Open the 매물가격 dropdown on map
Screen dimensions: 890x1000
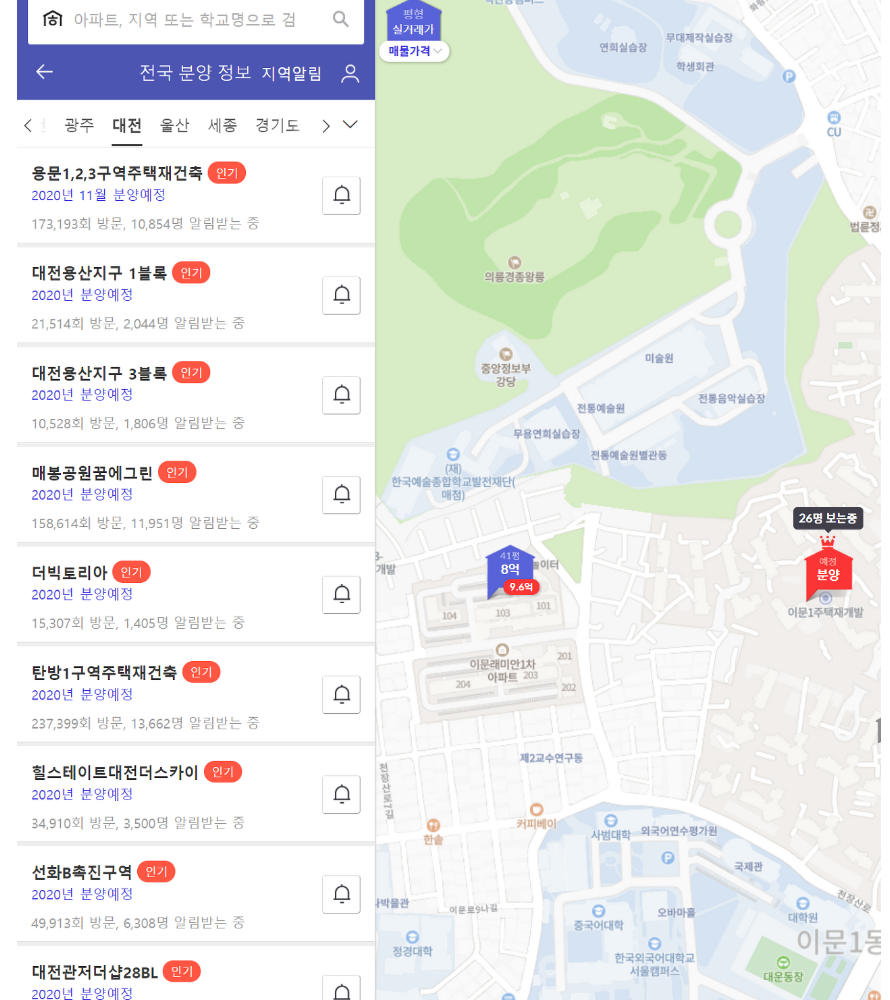click(x=414, y=51)
